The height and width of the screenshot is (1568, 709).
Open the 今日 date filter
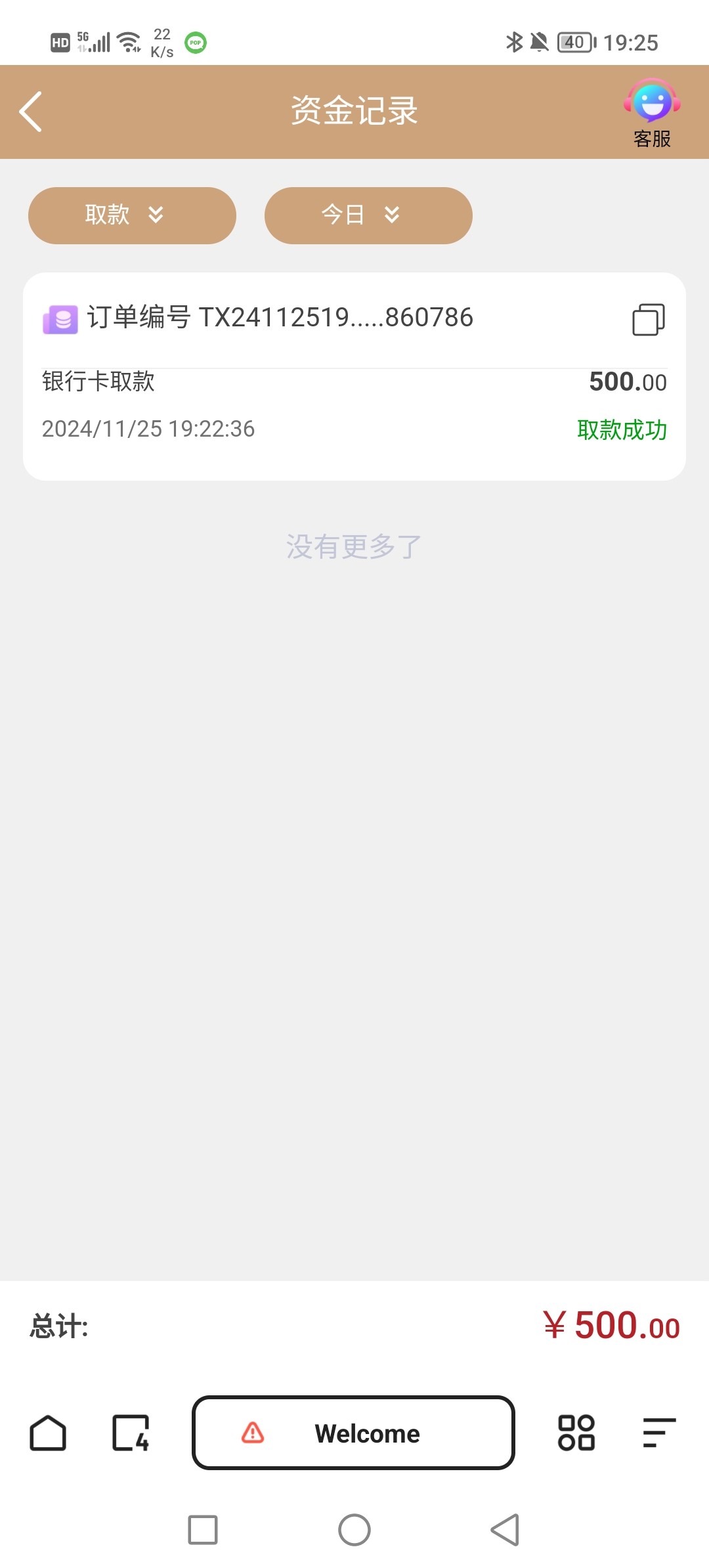(x=368, y=215)
